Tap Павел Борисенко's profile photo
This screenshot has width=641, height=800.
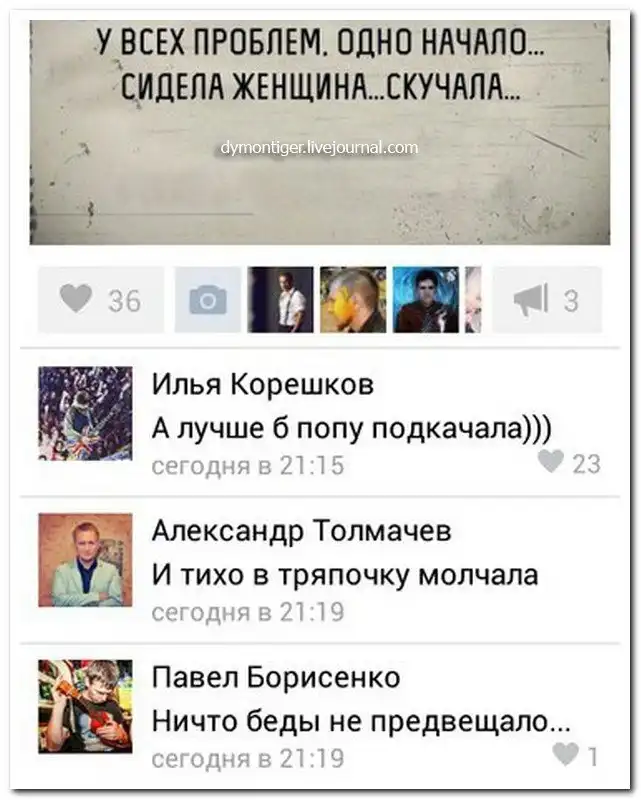[85, 706]
